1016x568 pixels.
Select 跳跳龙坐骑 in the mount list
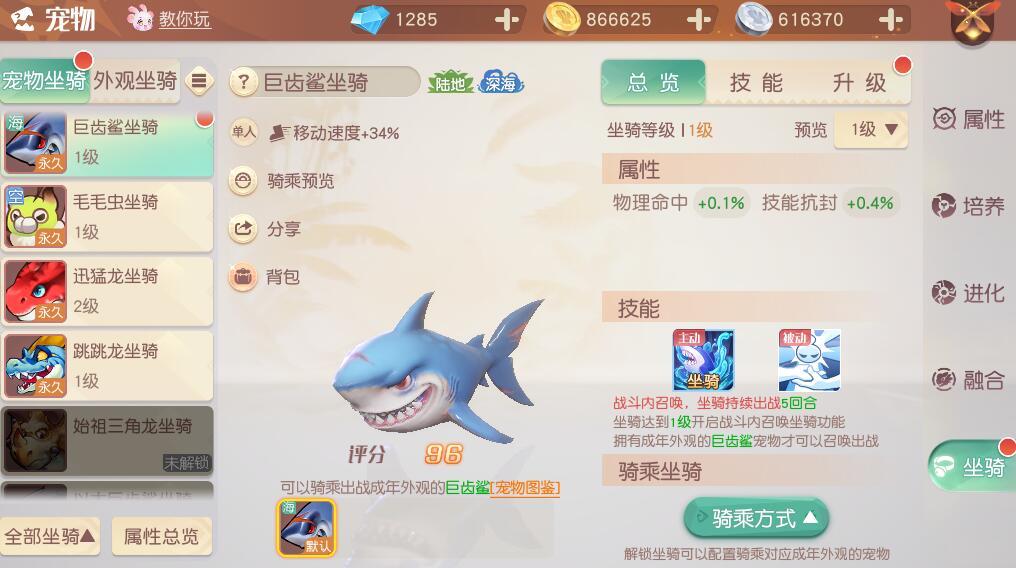[x=108, y=365]
